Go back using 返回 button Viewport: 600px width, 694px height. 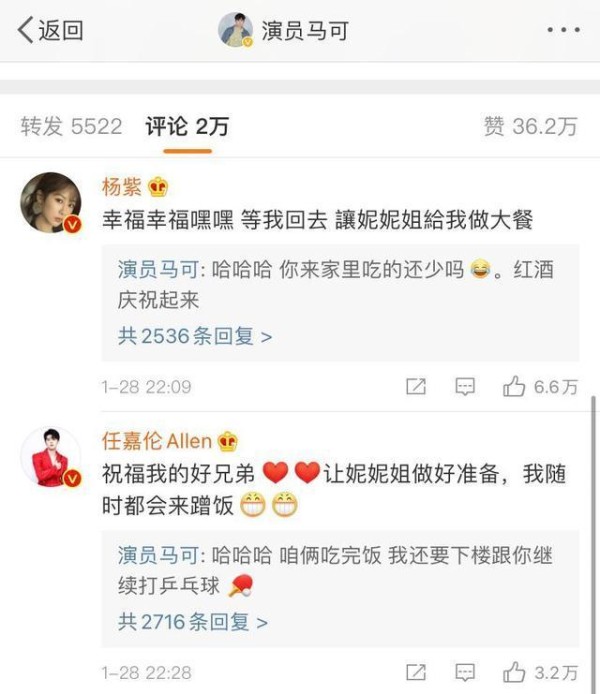click(x=49, y=31)
